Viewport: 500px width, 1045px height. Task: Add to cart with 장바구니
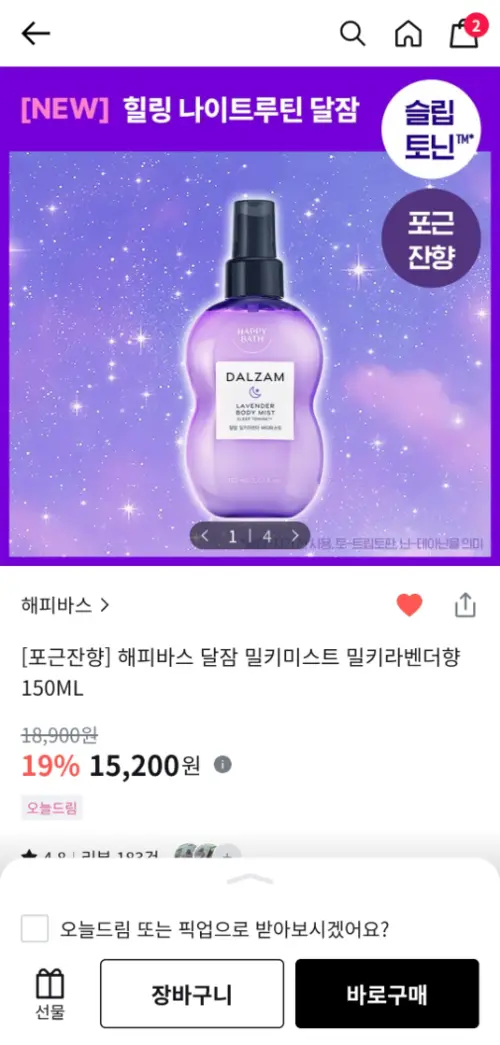[x=192, y=994]
